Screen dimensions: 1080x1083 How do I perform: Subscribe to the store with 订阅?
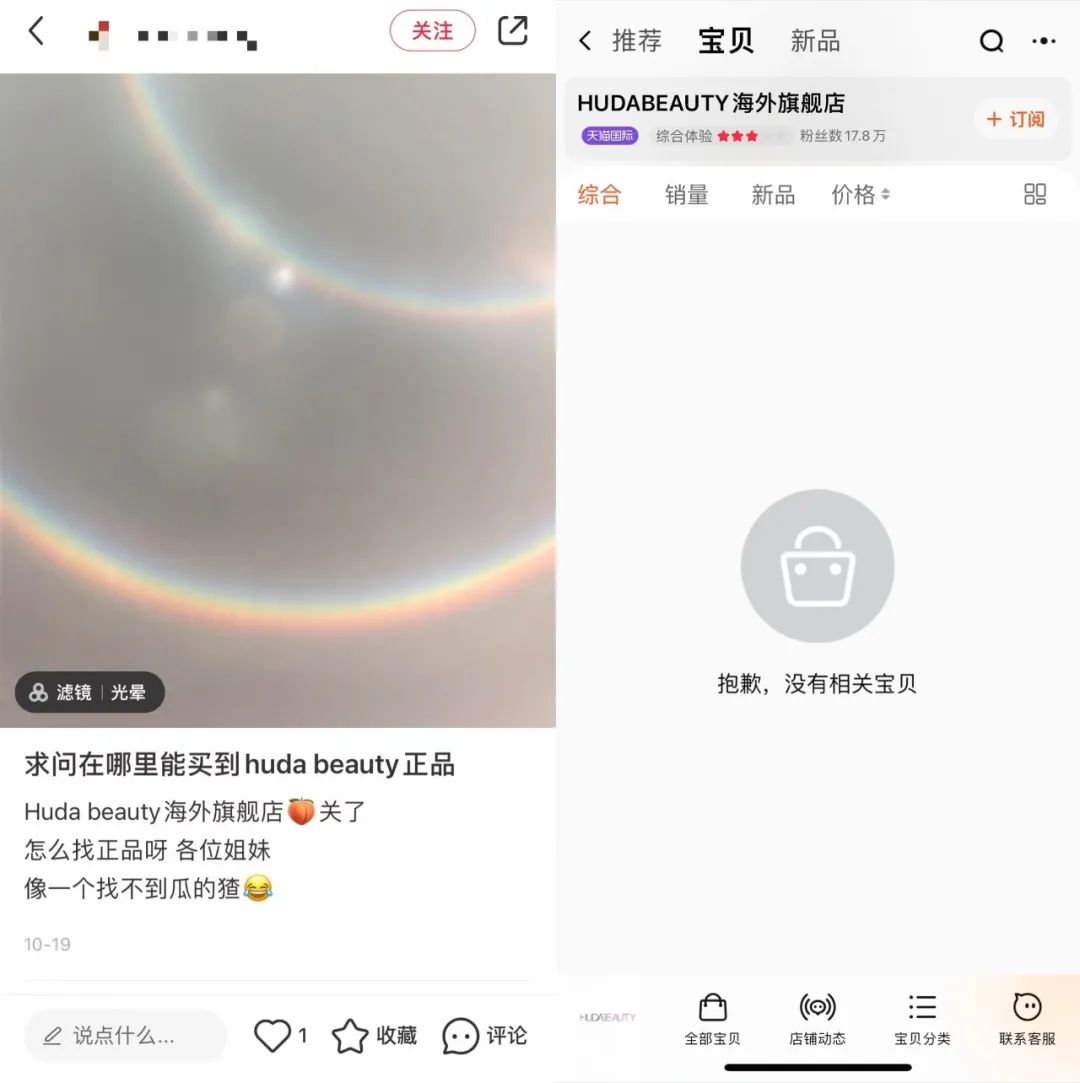coord(1015,119)
